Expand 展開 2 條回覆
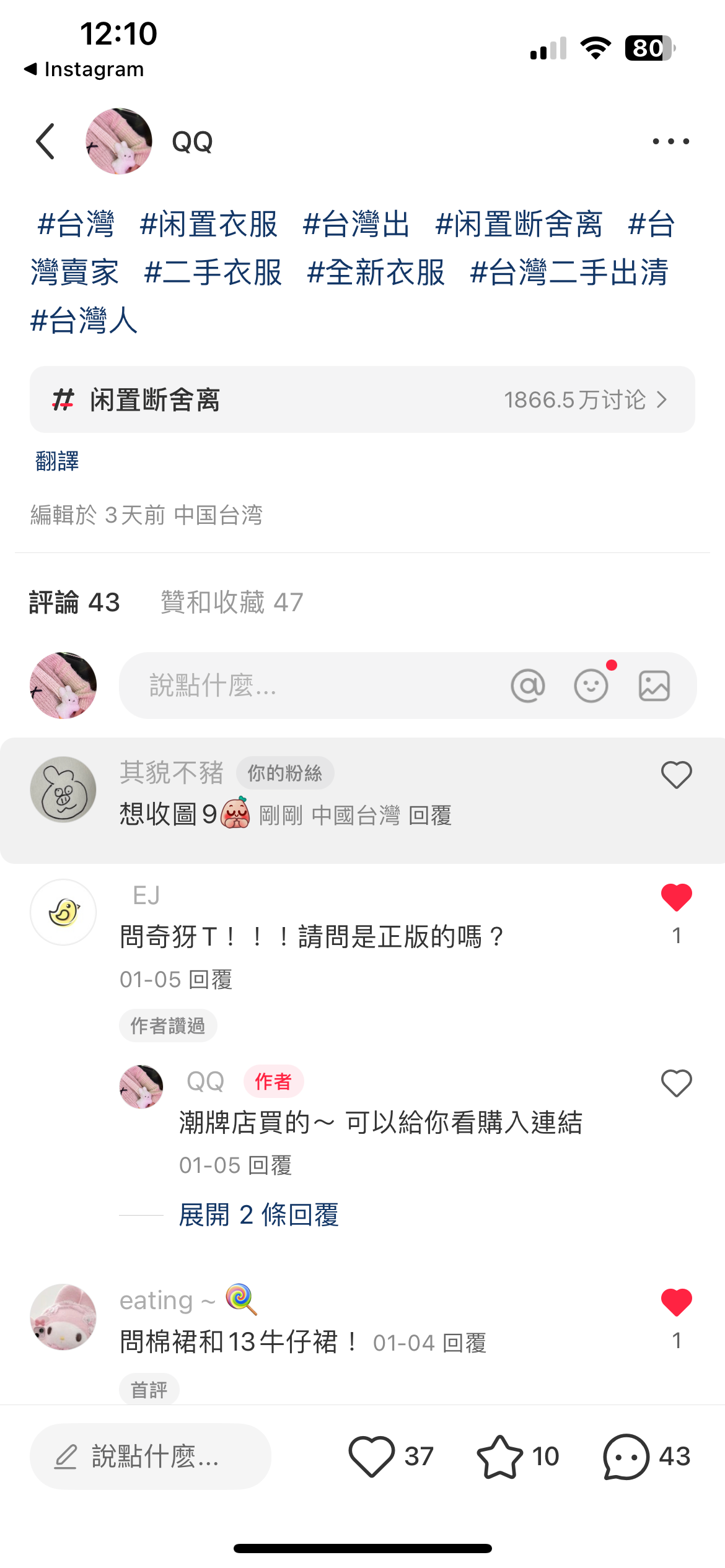 [x=258, y=1215]
